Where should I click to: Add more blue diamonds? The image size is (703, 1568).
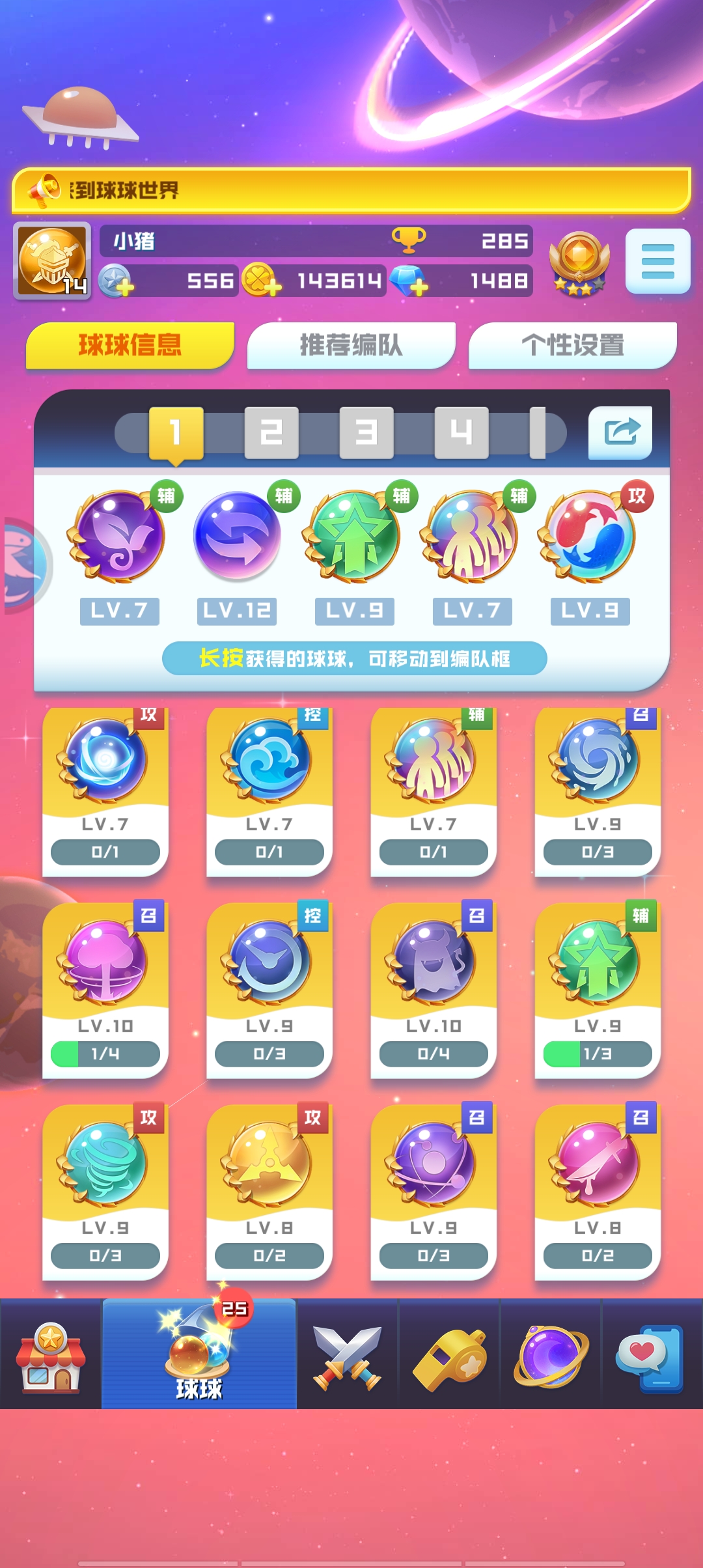point(409,281)
